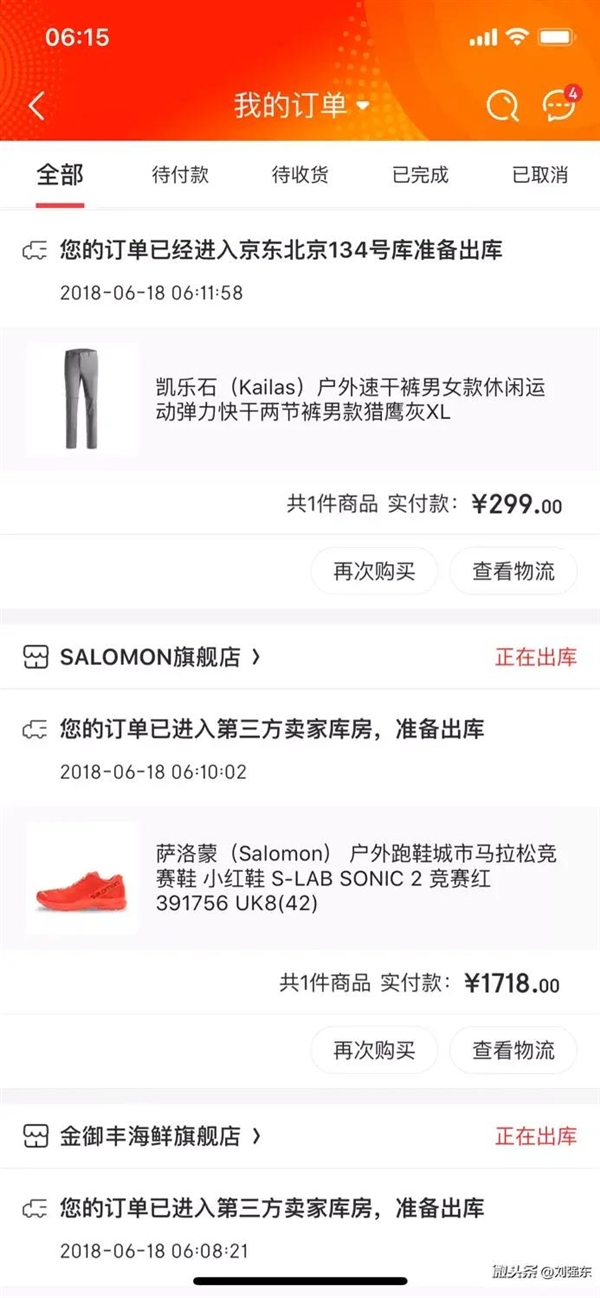Visit the SALOMON旗舰店 store
Viewport: 600px width, 1298px height.
pyautogui.click(x=150, y=657)
